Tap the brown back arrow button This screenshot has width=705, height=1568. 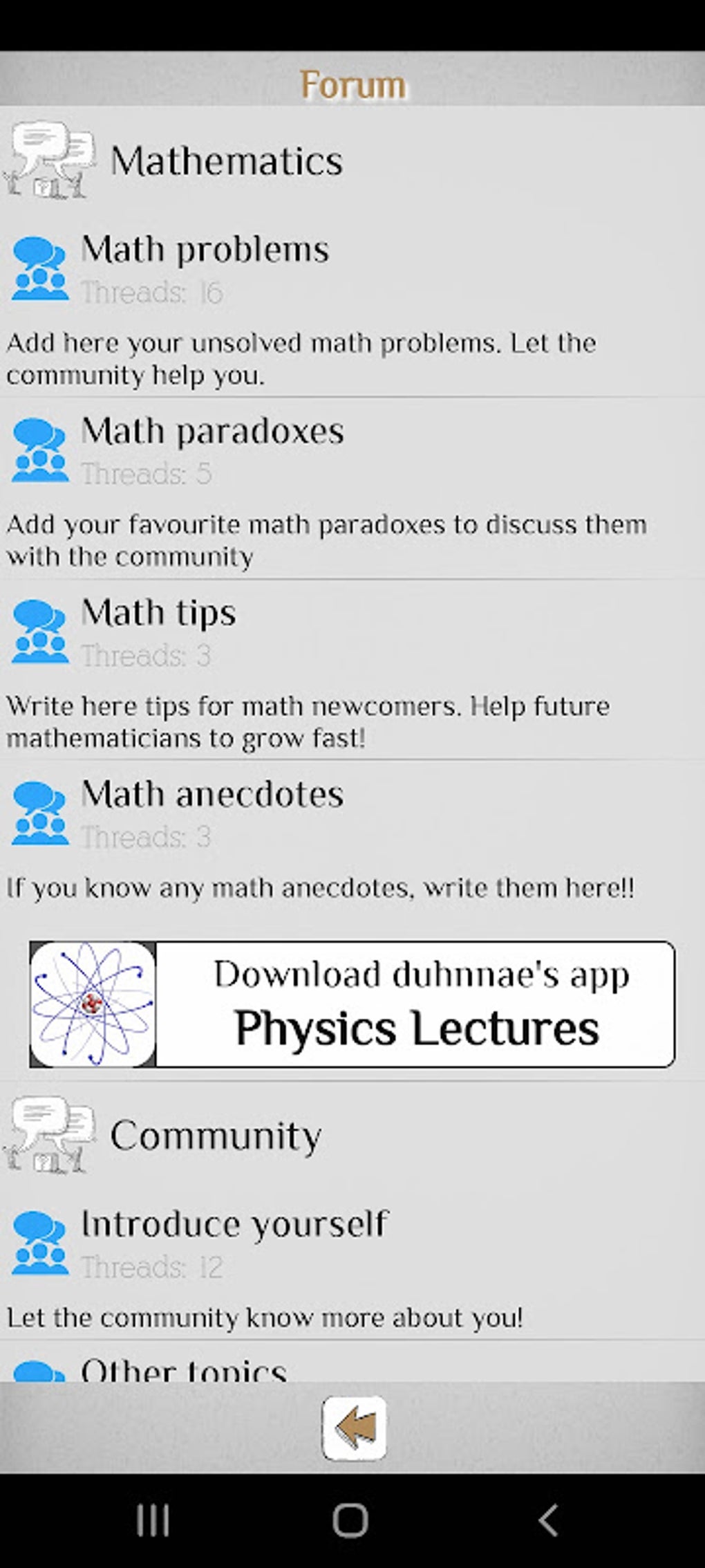[354, 1428]
